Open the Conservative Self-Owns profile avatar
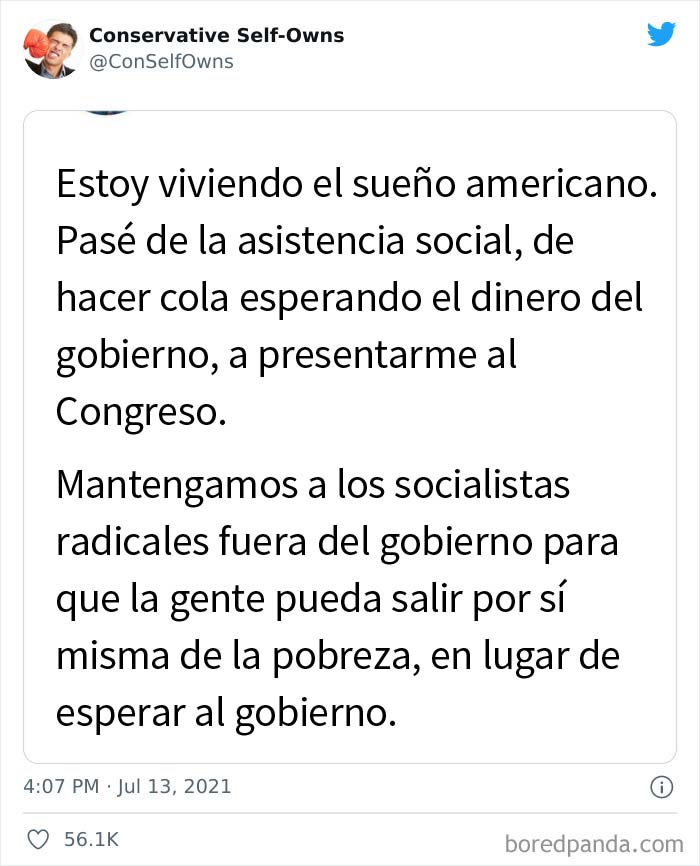Viewport: 700px width, 866px height. point(51,50)
